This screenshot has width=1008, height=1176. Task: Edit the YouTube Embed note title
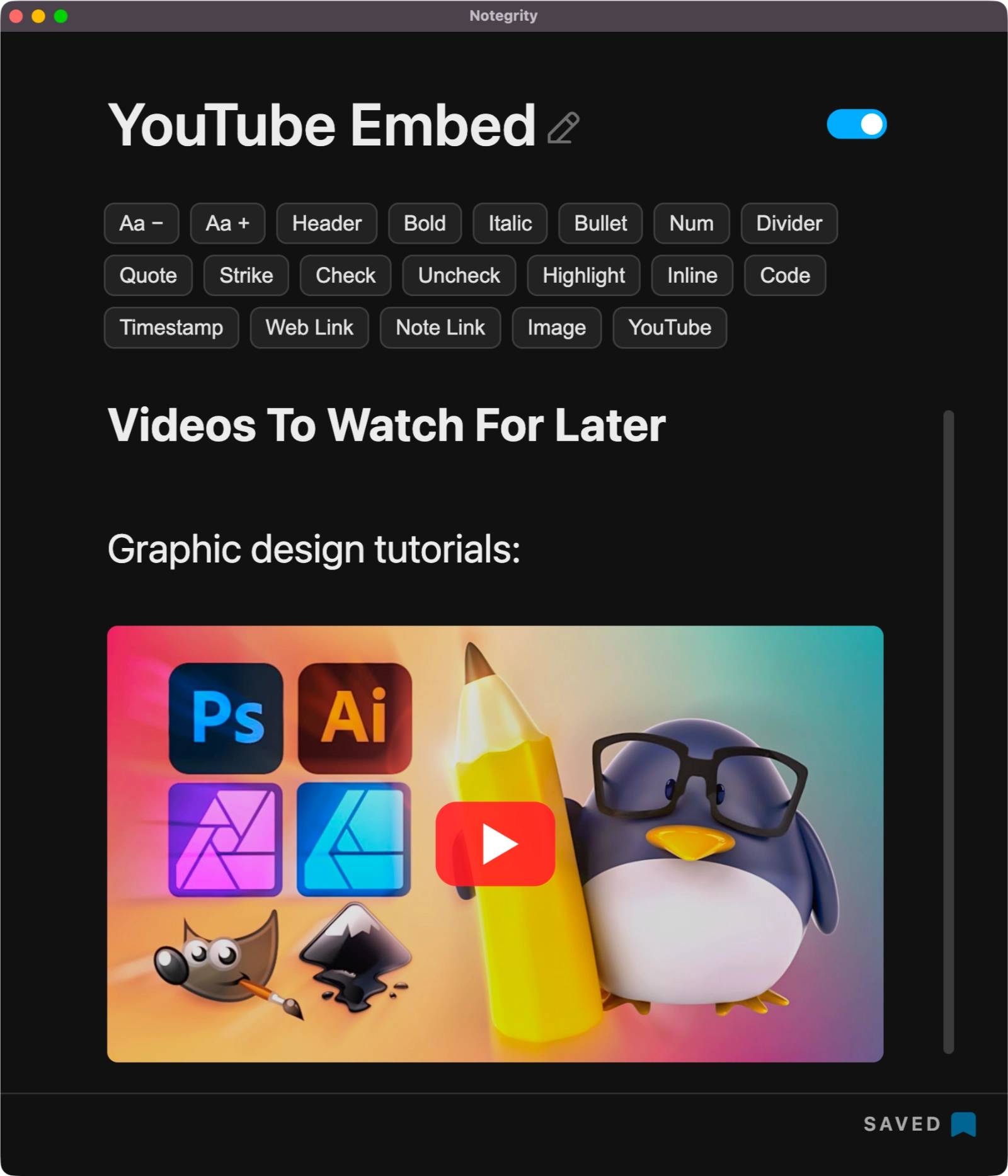(x=563, y=128)
